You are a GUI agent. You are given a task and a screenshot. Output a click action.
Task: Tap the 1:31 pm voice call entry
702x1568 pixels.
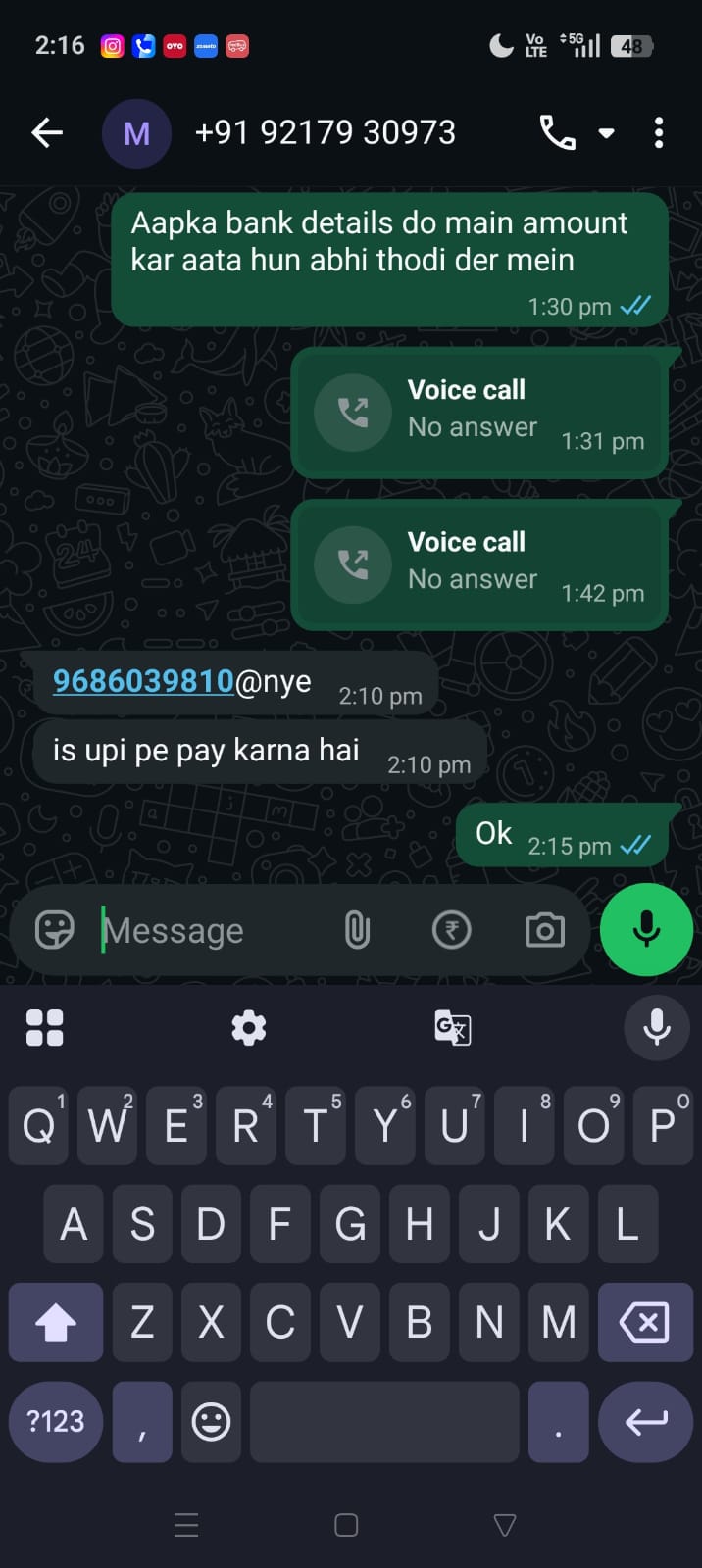click(478, 412)
